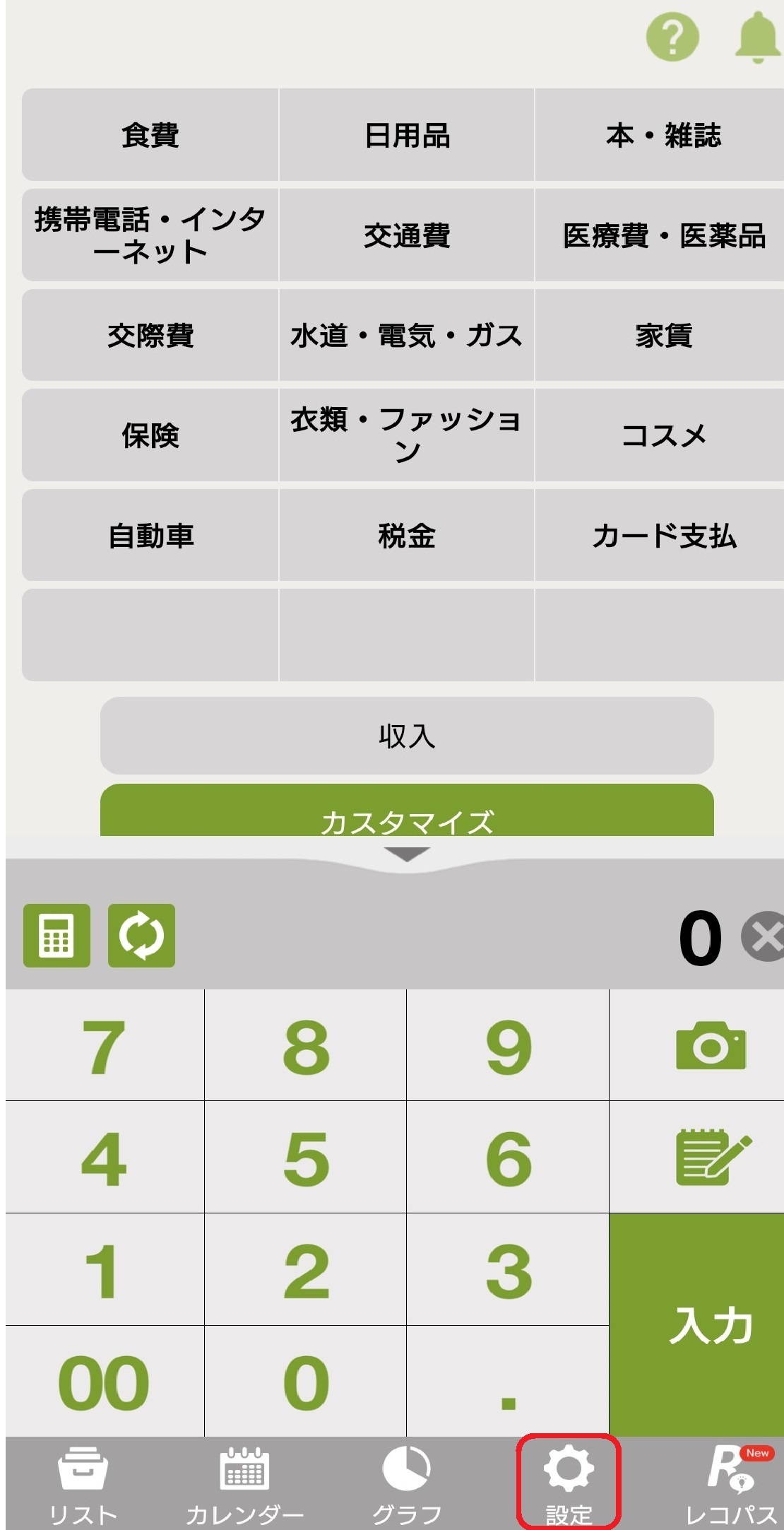Enter the digit 7 on the keypad

105,1046
